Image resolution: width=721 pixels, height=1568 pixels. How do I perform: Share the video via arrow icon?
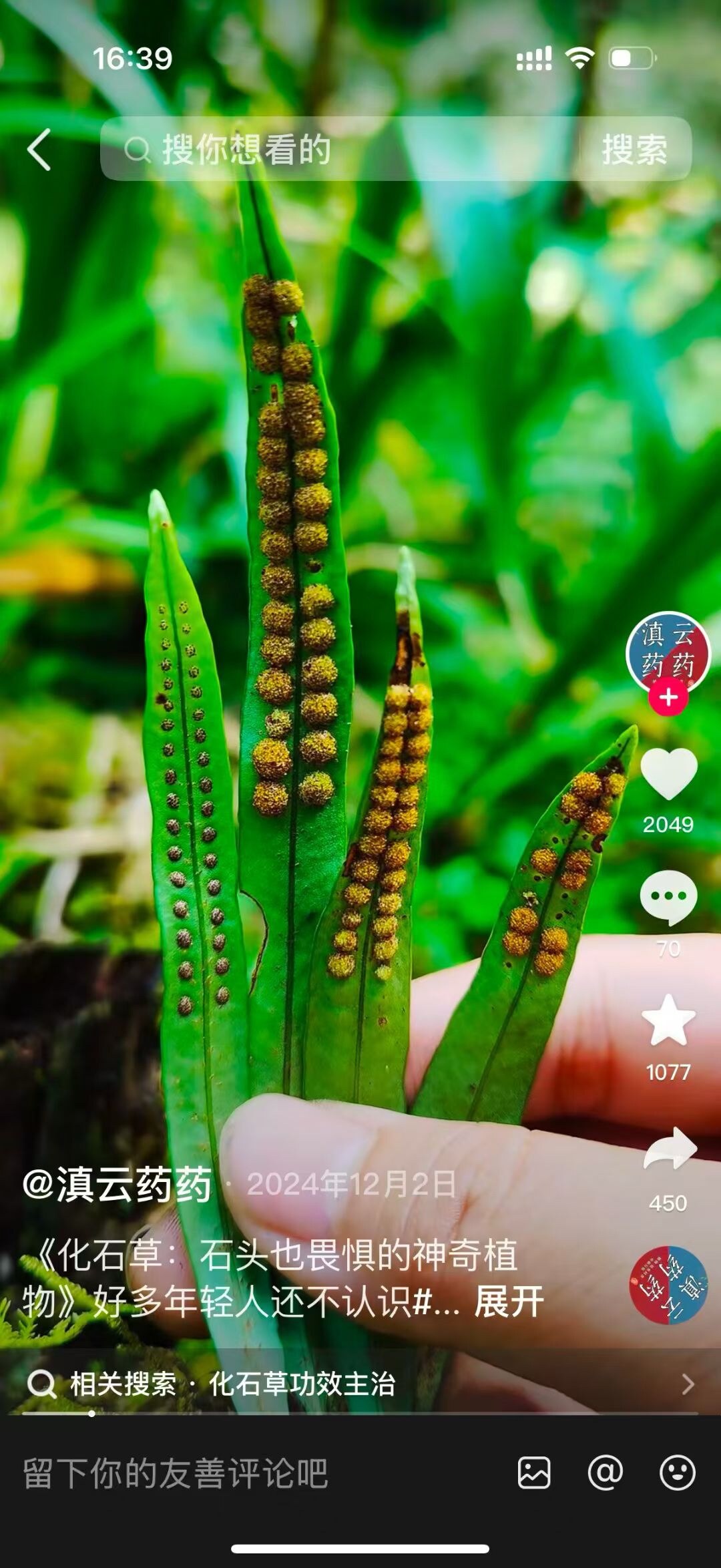[x=668, y=1150]
